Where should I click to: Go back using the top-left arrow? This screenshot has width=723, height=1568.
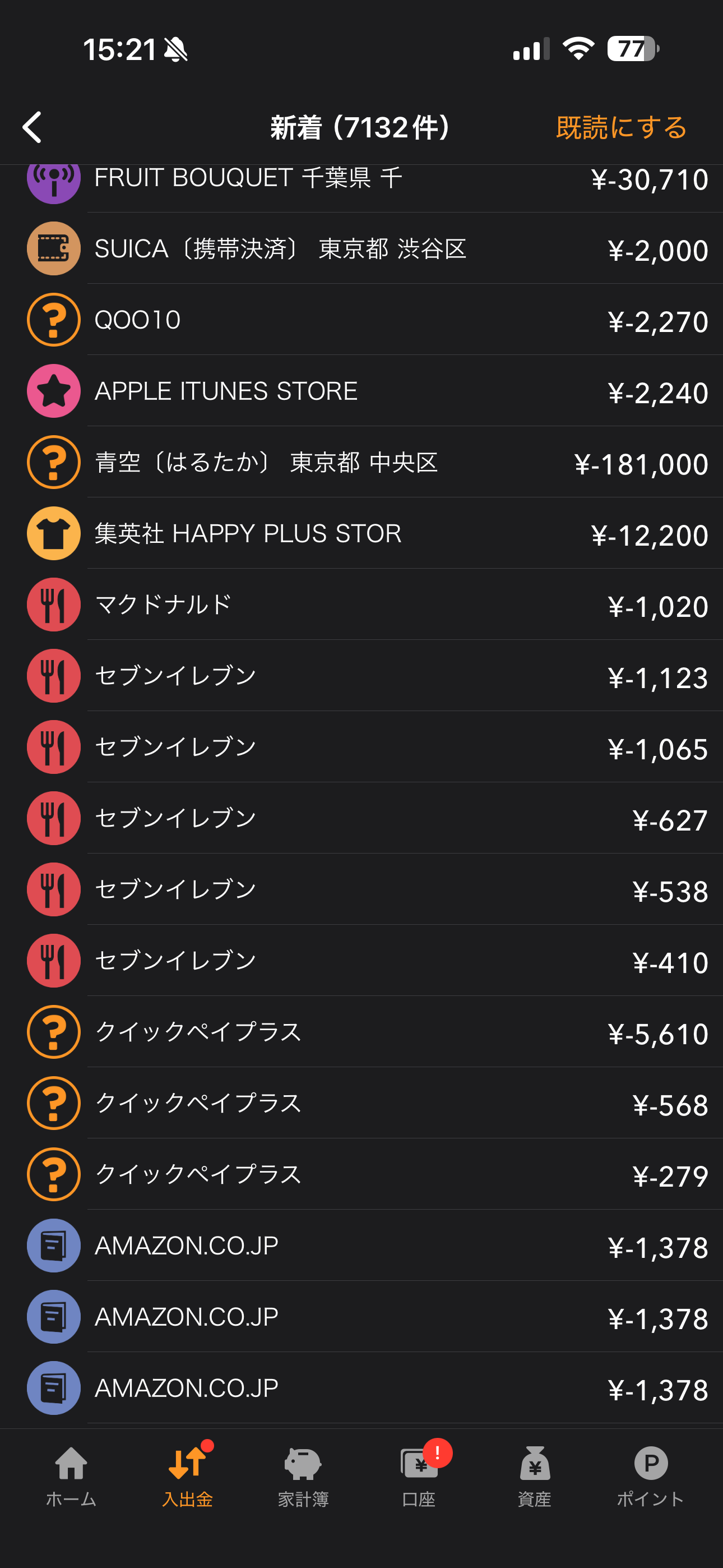(x=31, y=127)
